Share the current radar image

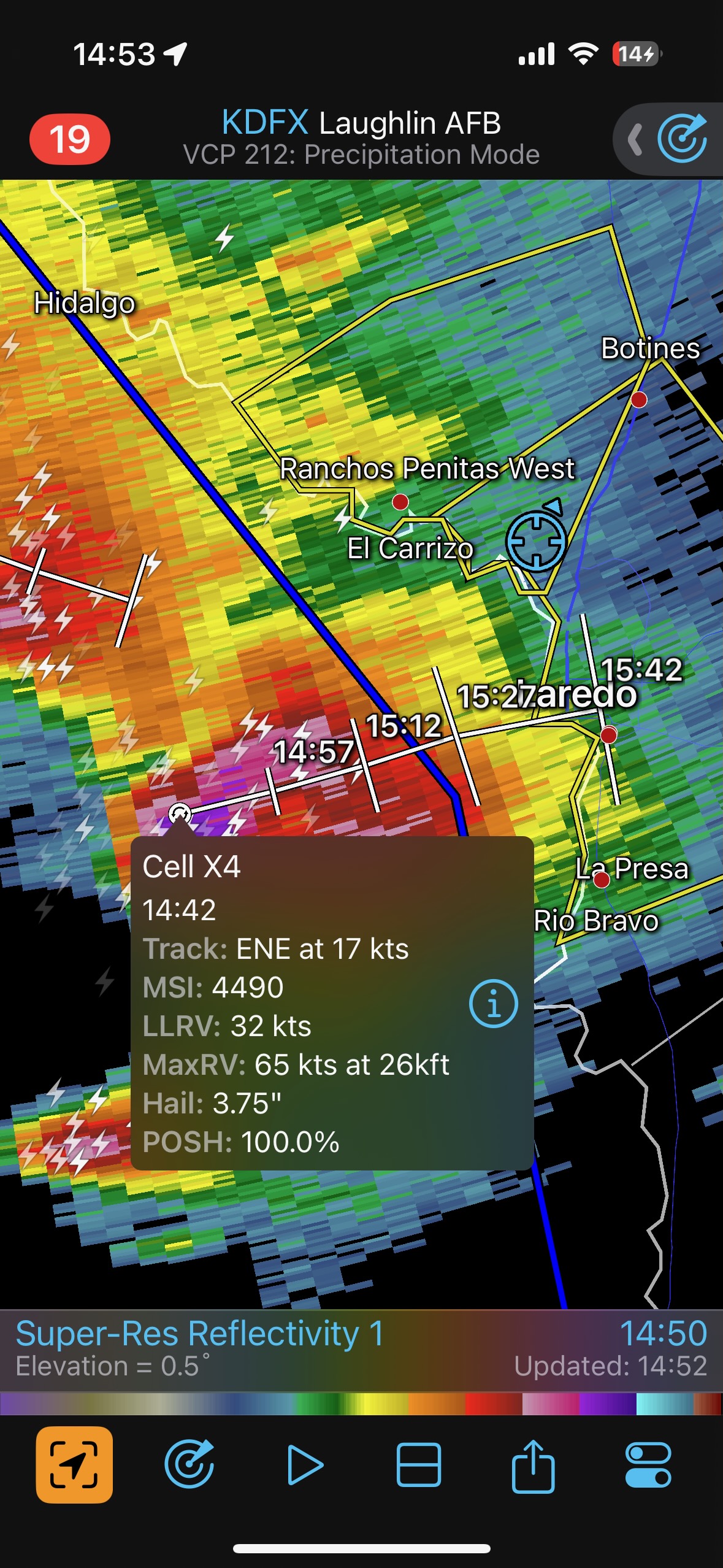coord(533,1464)
